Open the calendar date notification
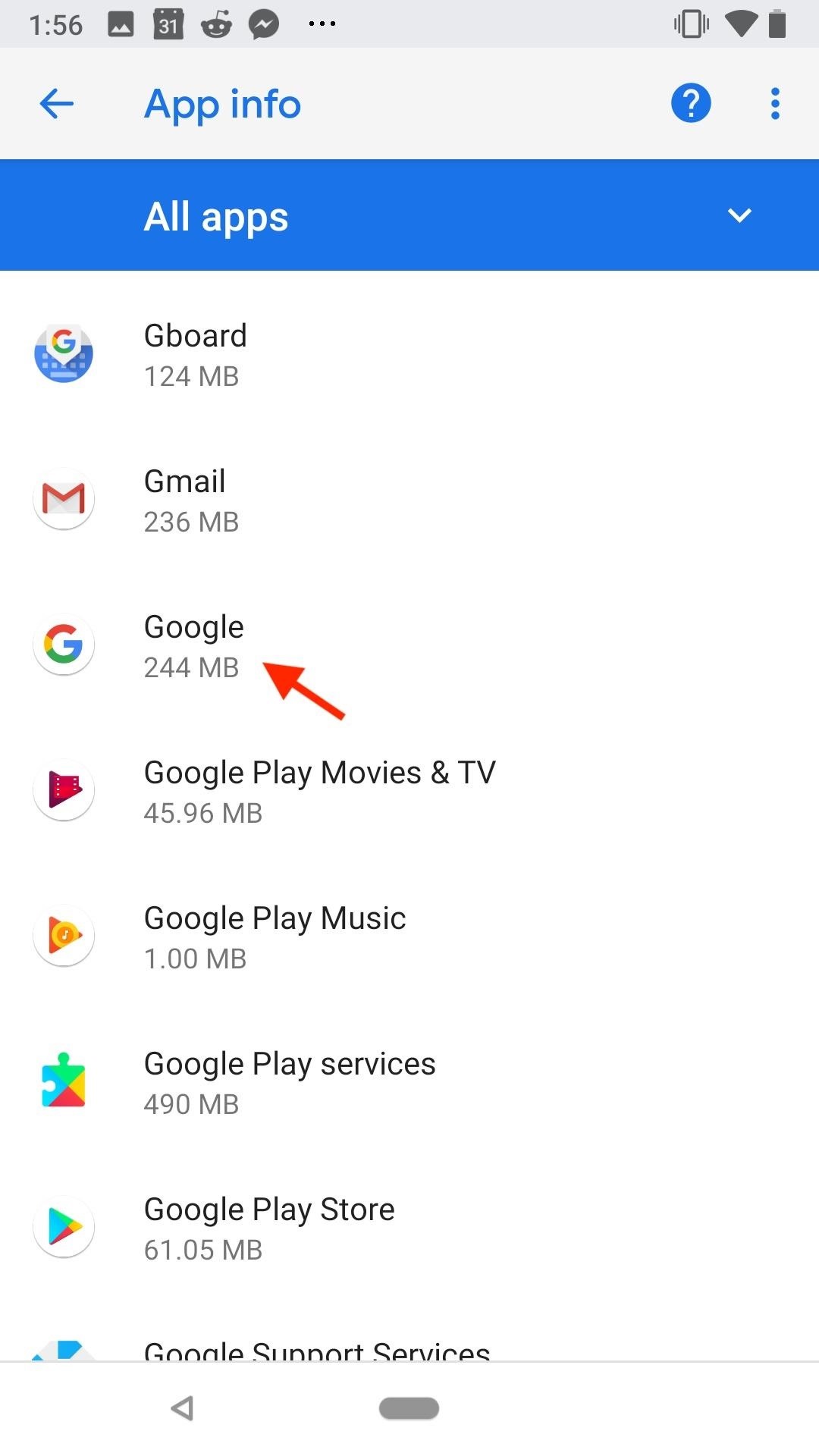Screen dimensions: 819x1456 tap(169, 22)
